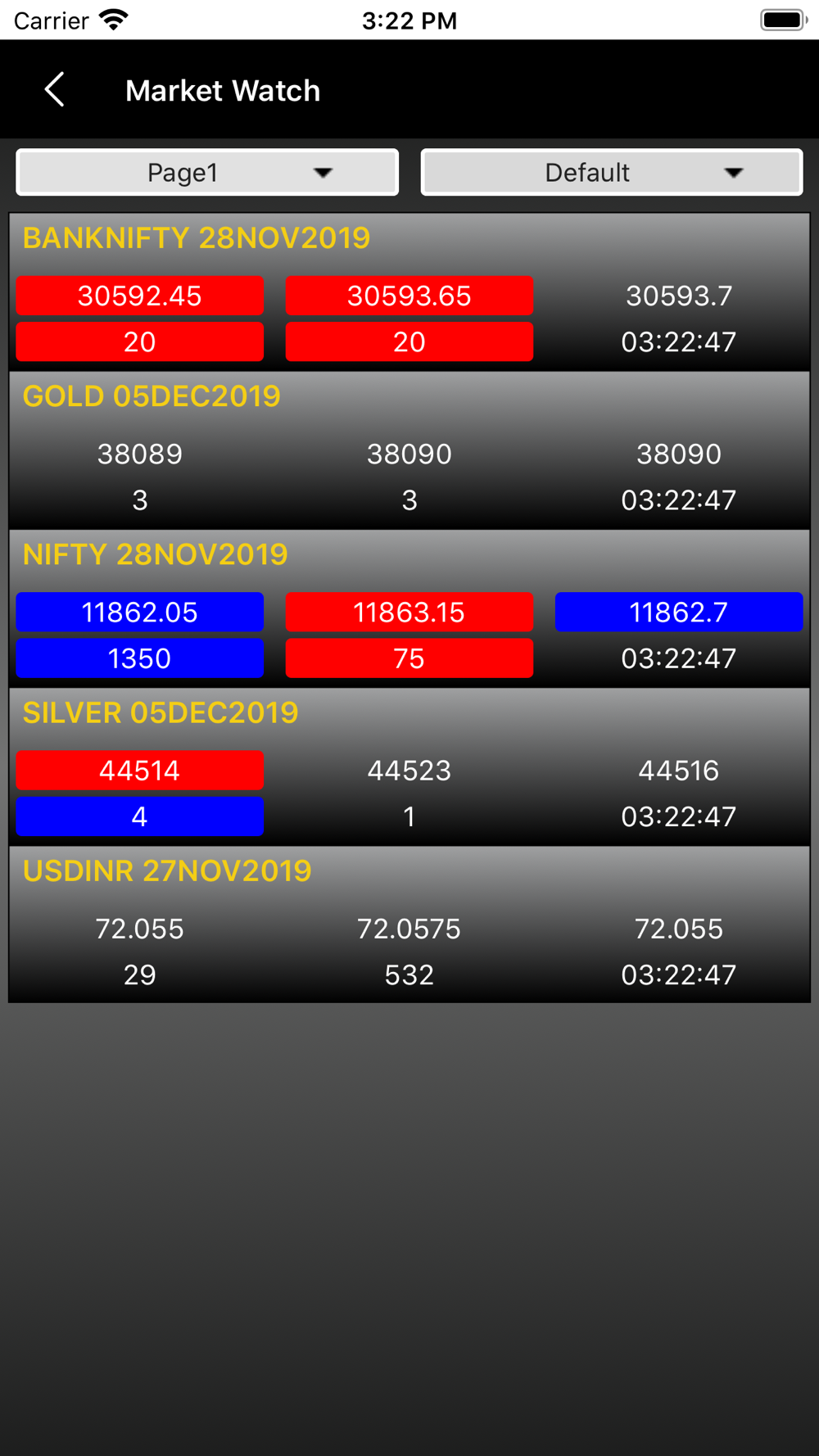The width and height of the screenshot is (819, 1456).
Task: Tap the USDINR 27NOV2019 row
Action: pos(409,925)
